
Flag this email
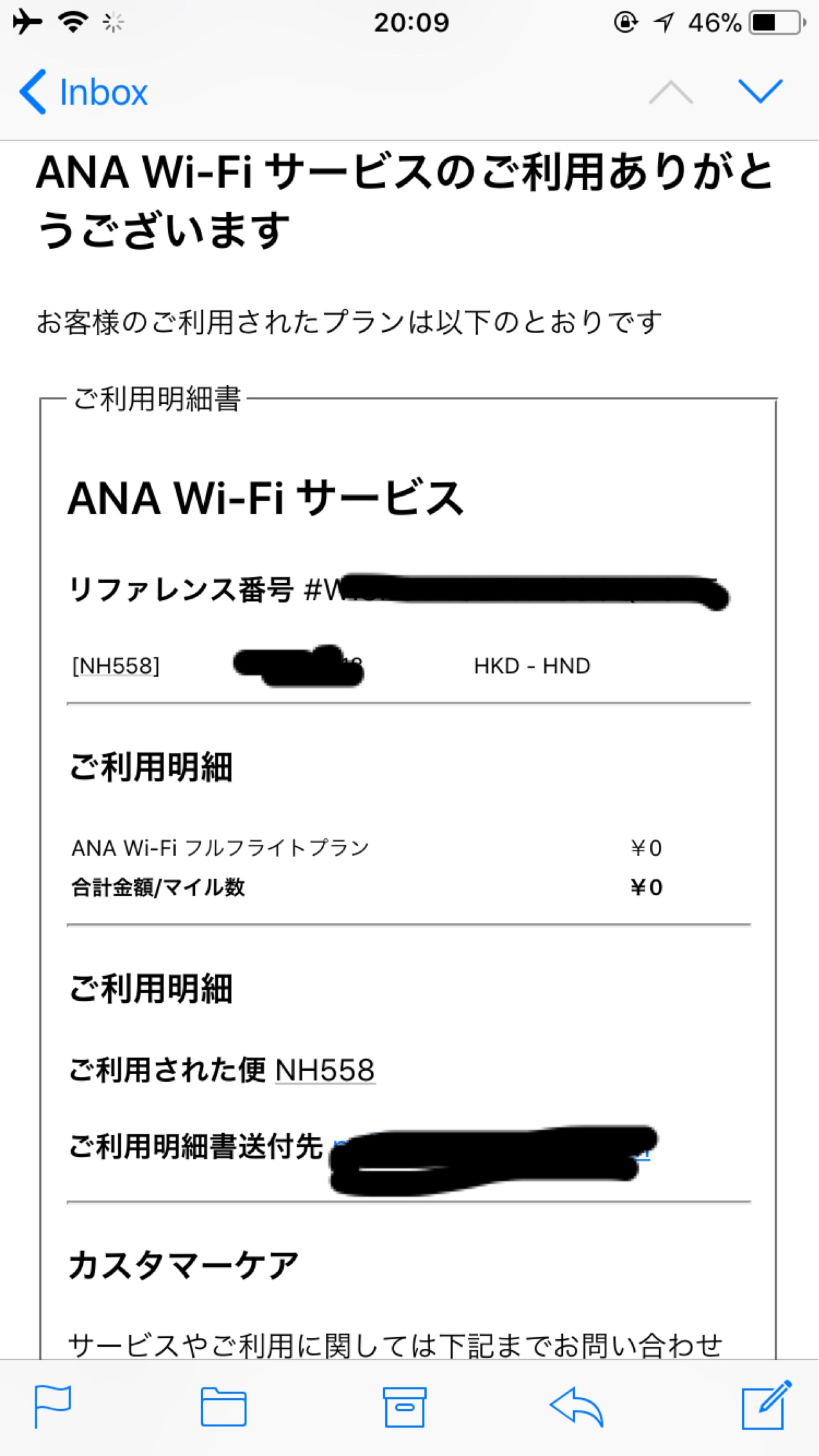[x=53, y=1406]
